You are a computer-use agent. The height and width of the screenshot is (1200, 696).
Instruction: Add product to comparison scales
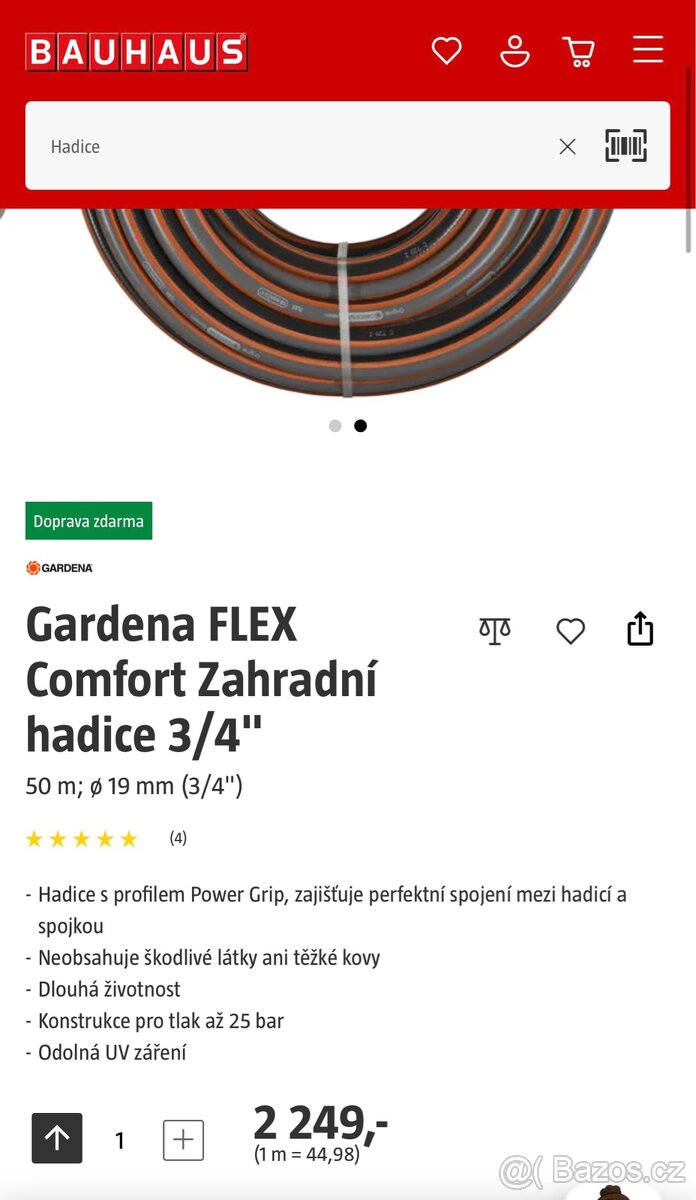pyautogui.click(x=494, y=631)
